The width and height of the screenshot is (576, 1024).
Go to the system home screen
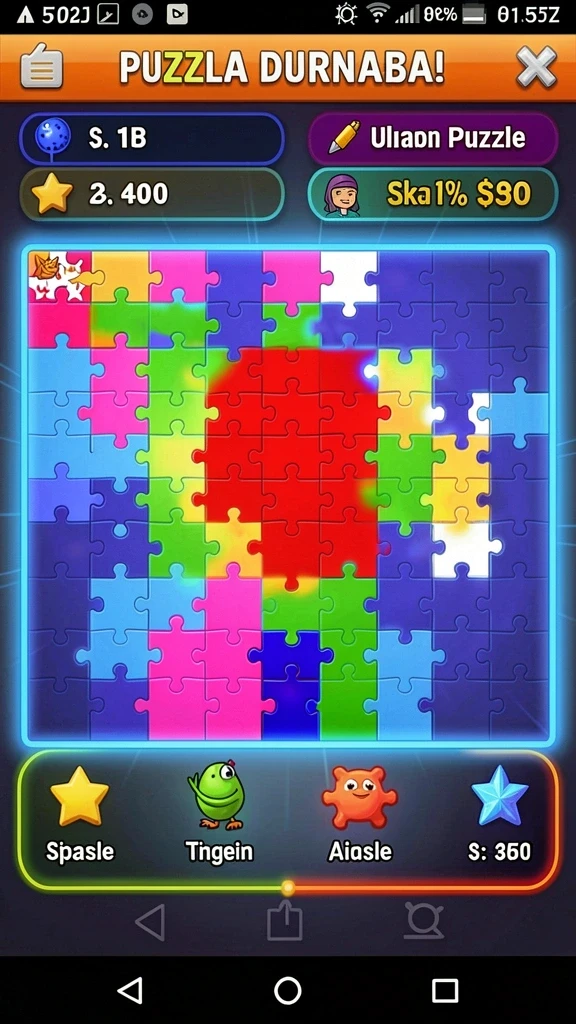tap(287, 990)
